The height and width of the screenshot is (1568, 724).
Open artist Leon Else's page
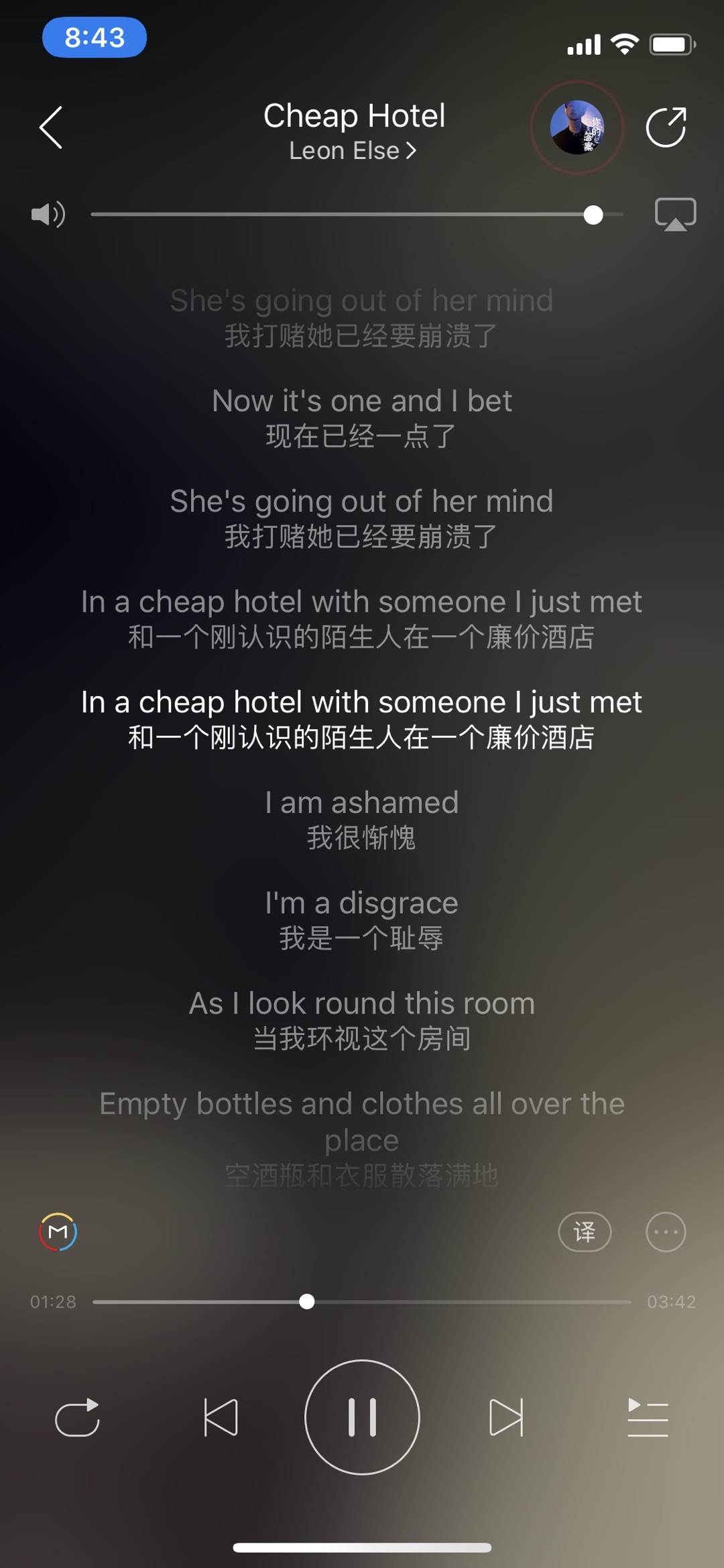point(353,151)
